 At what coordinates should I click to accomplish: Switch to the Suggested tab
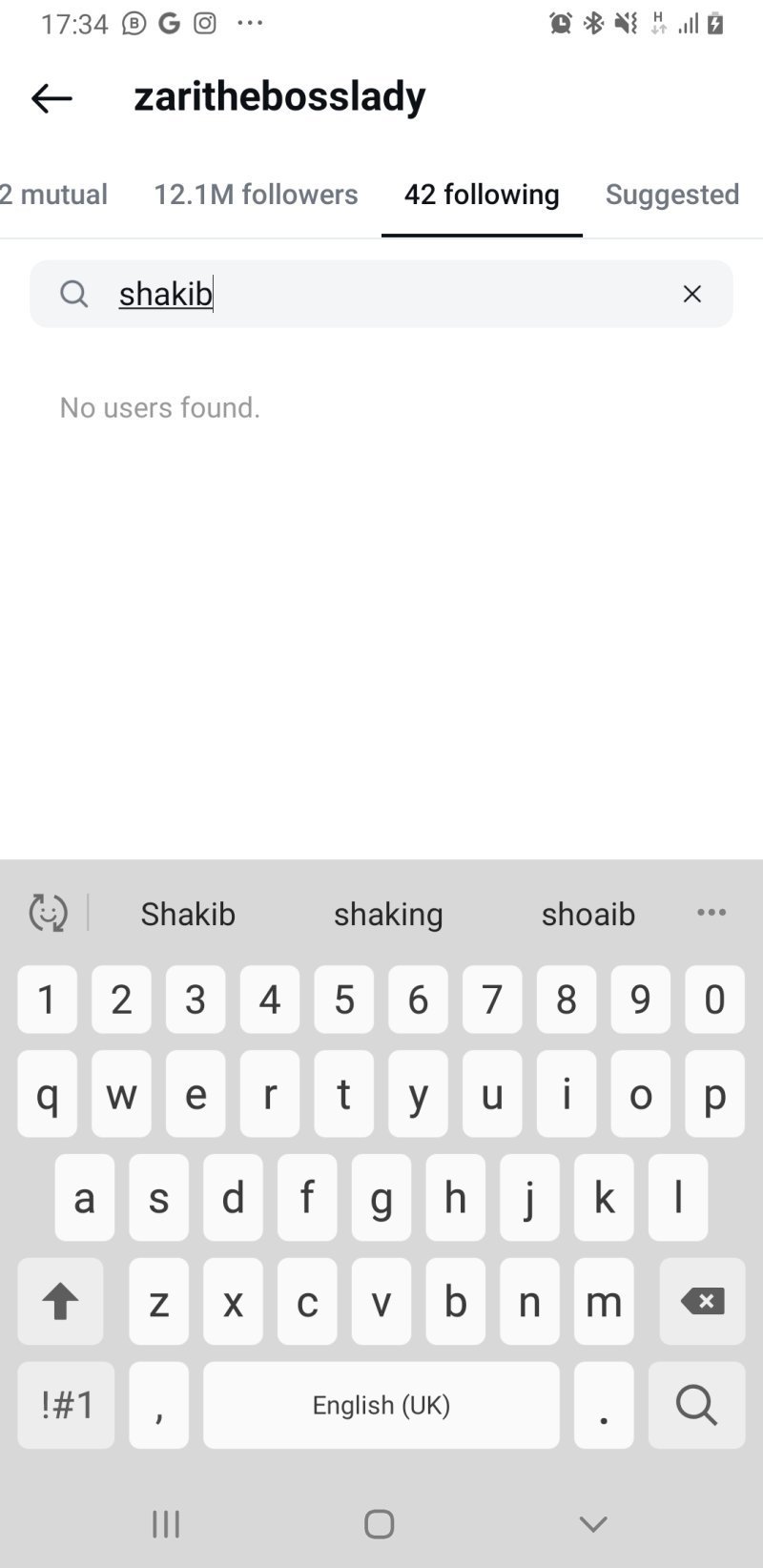point(672,195)
